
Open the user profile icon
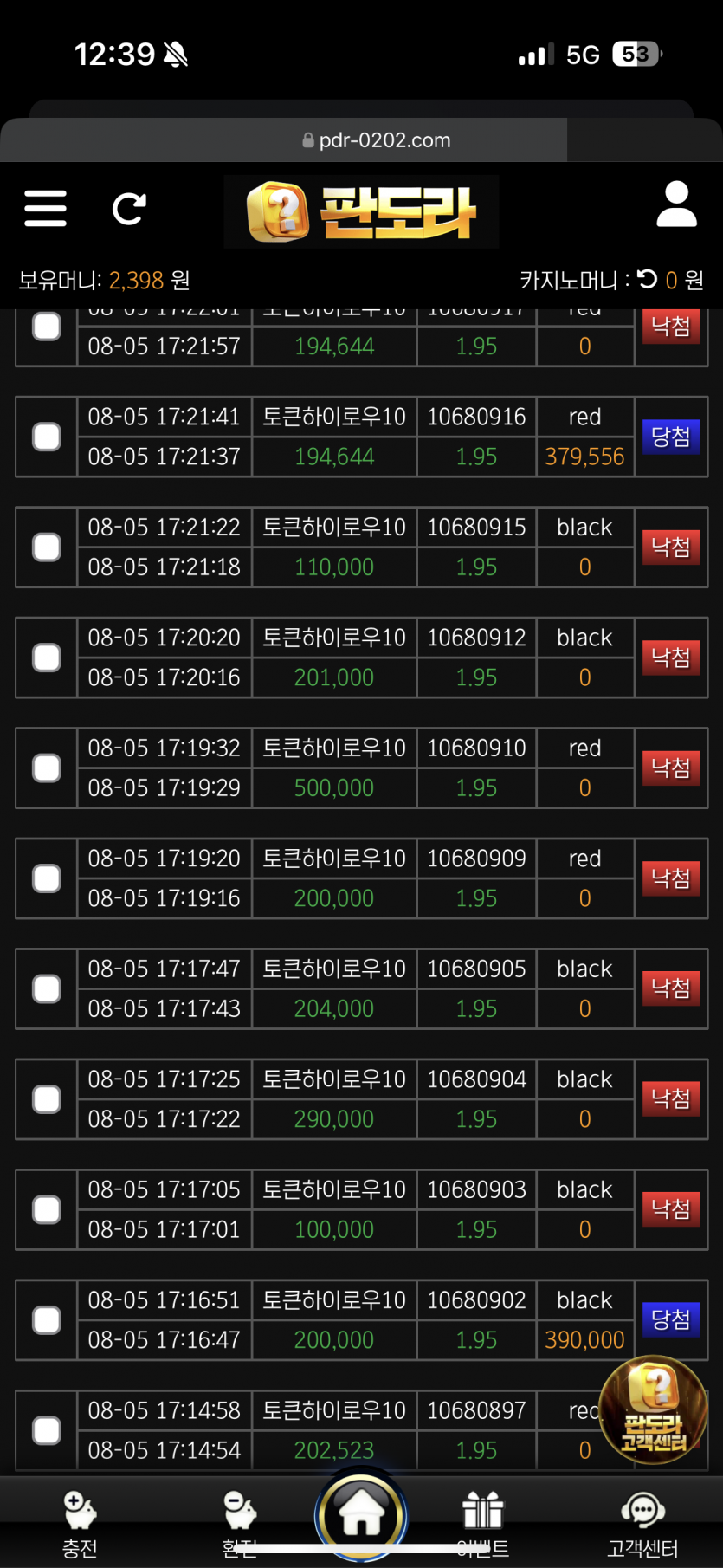[676, 204]
